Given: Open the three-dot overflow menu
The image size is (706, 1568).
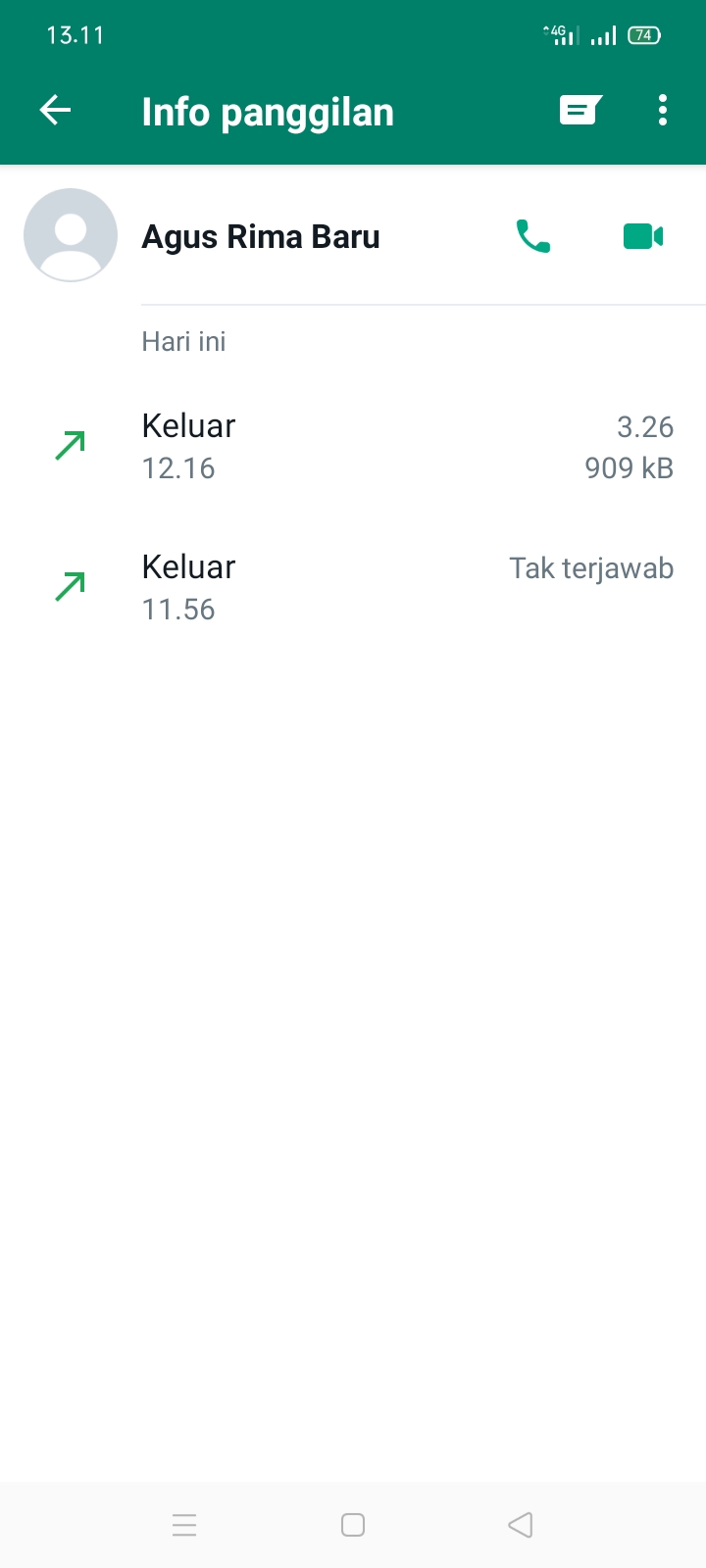Looking at the screenshot, I should pos(663,111).
